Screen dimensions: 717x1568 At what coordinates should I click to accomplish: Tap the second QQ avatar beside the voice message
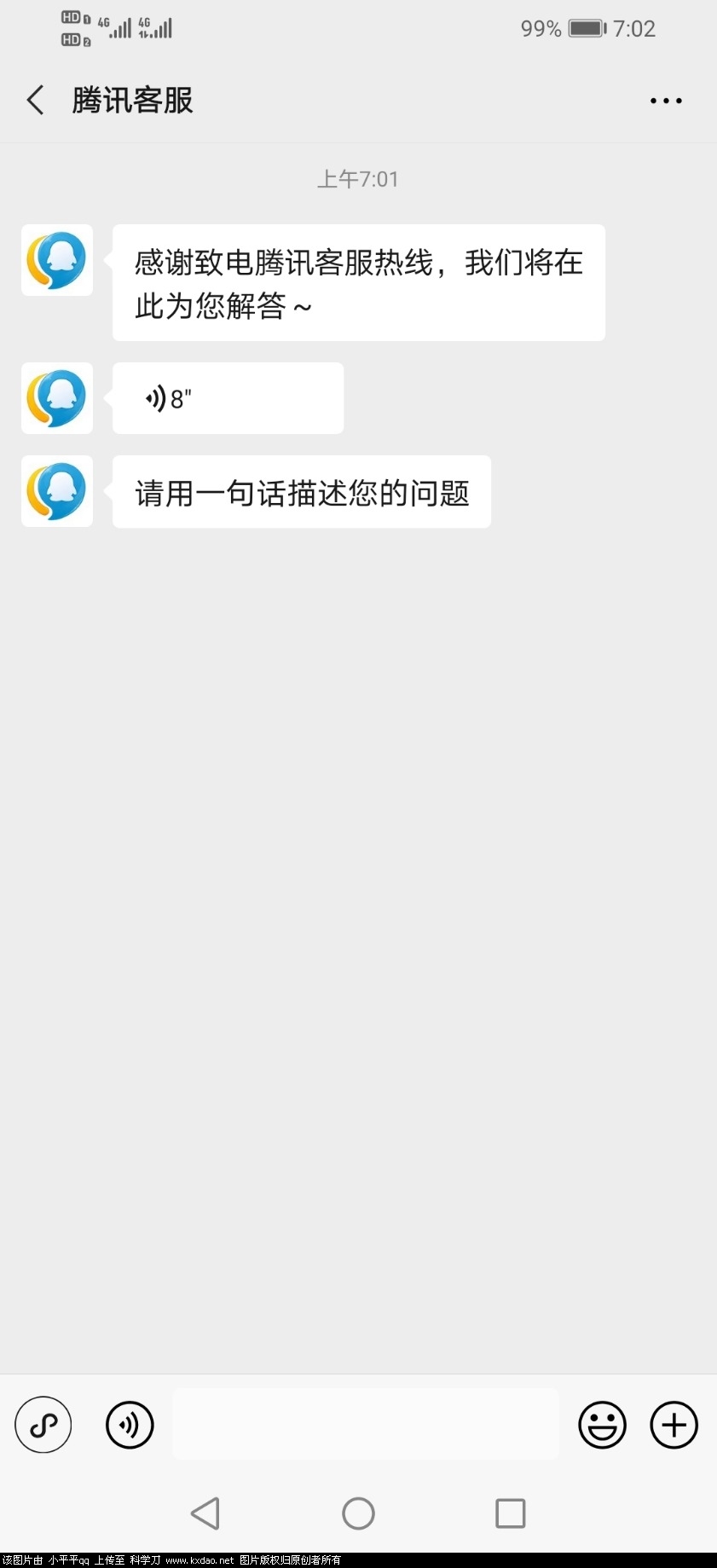56,398
